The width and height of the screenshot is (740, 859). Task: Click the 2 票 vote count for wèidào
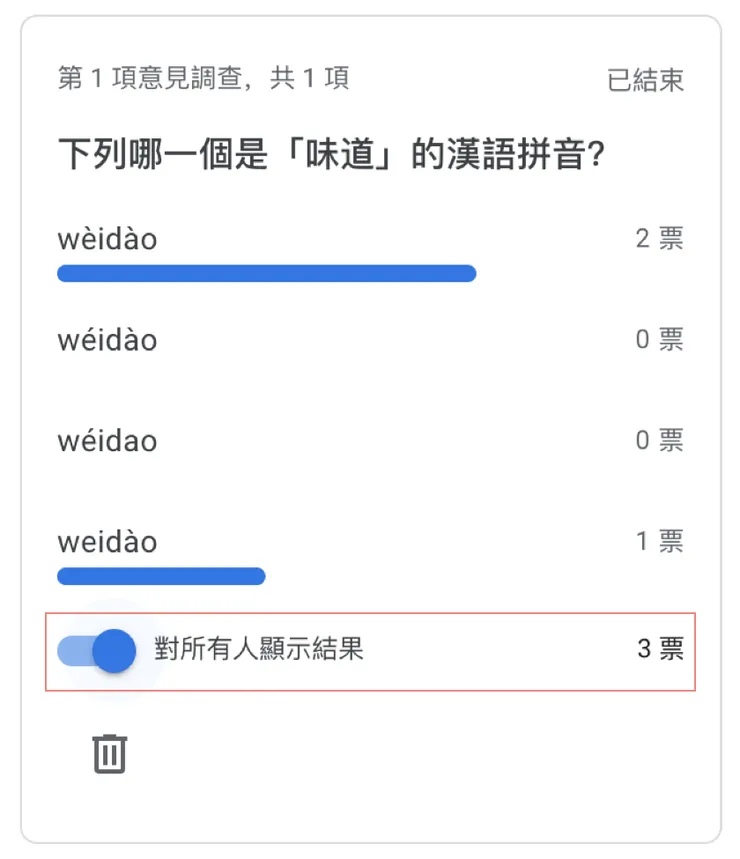pyautogui.click(x=657, y=239)
